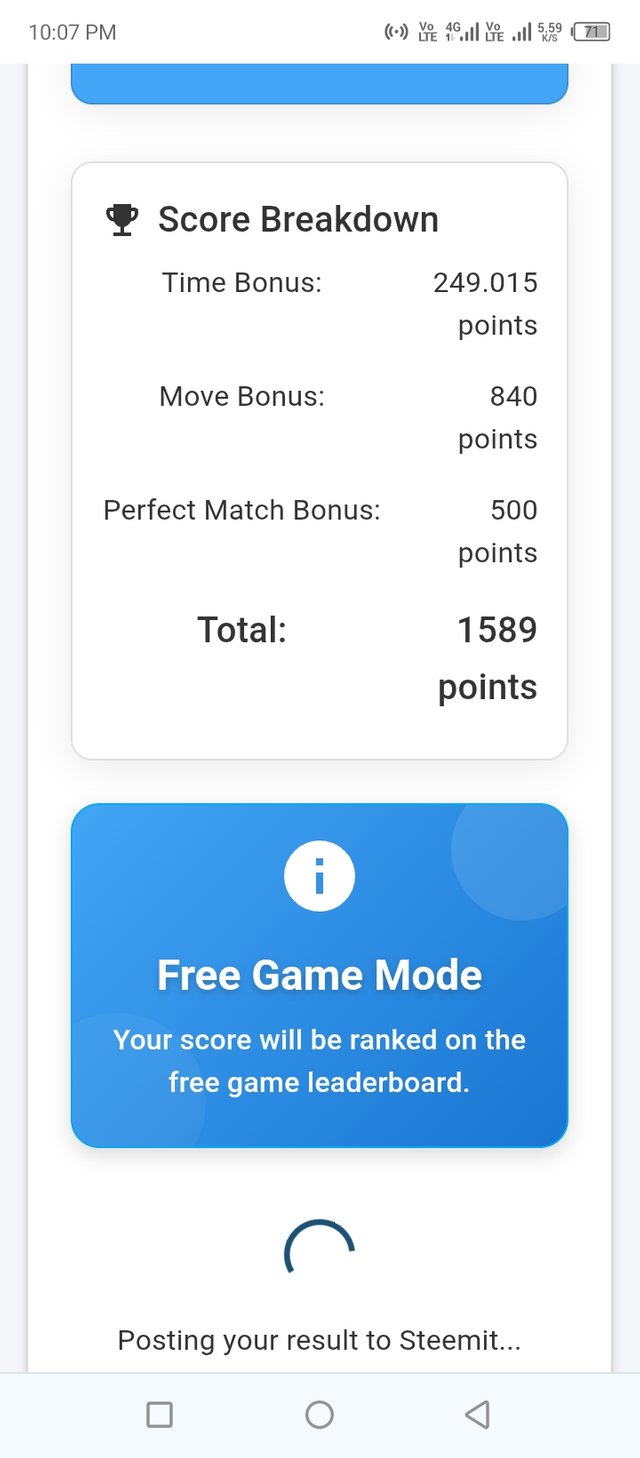The height and width of the screenshot is (1458, 640).
Task: Return to the phone's home screen
Action: (x=319, y=1414)
